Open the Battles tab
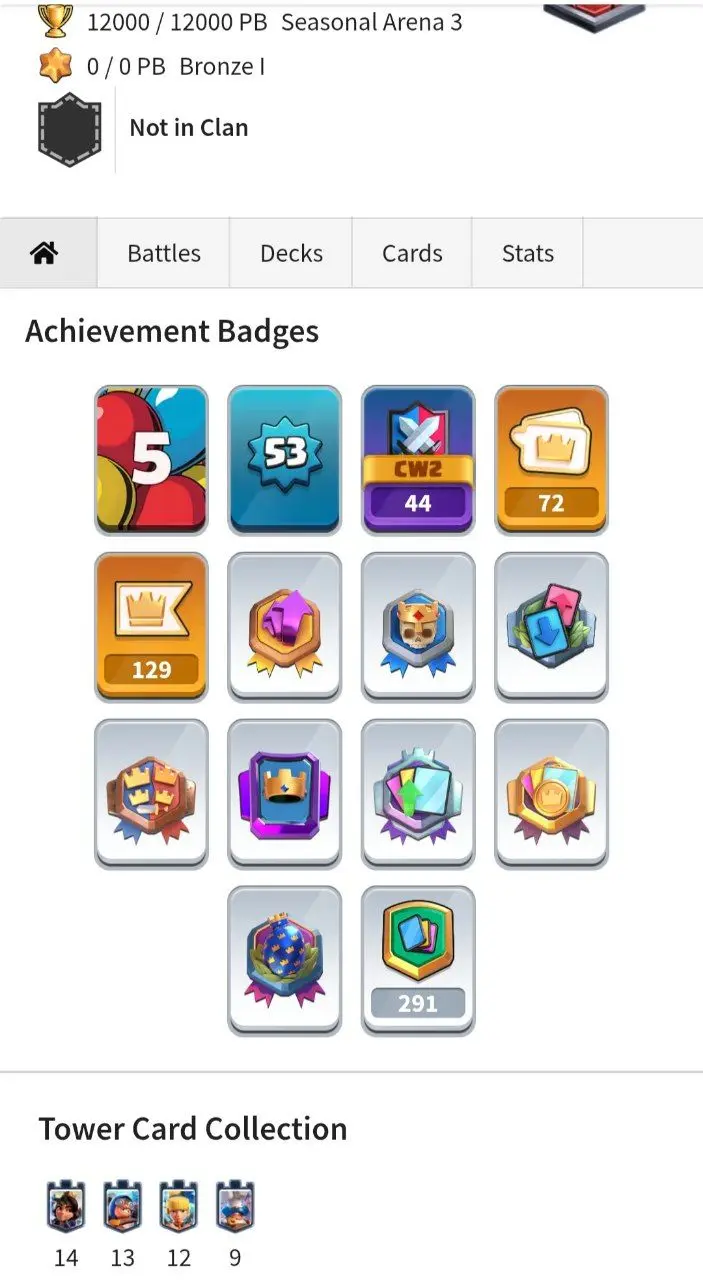Screen dimensions: 703x1280 (x=164, y=253)
